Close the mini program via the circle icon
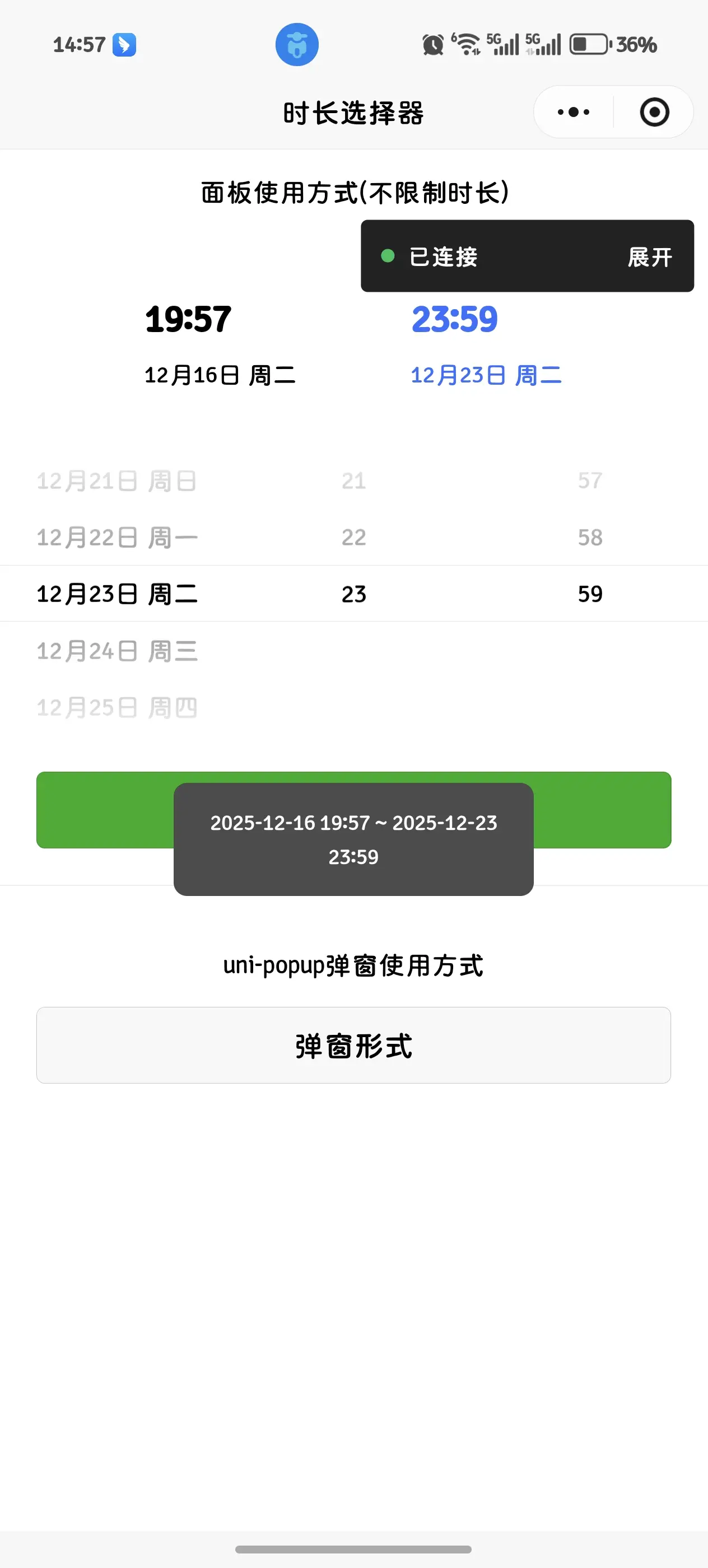 (654, 112)
